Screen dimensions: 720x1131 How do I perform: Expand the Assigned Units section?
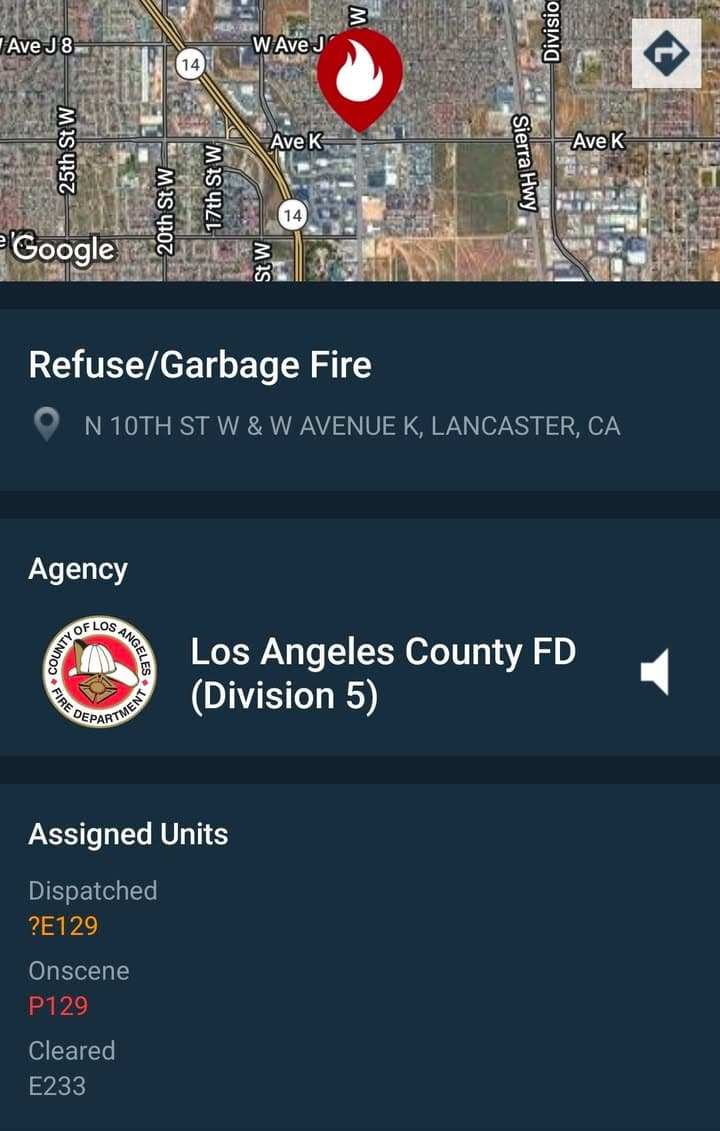[x=129, y=833]
